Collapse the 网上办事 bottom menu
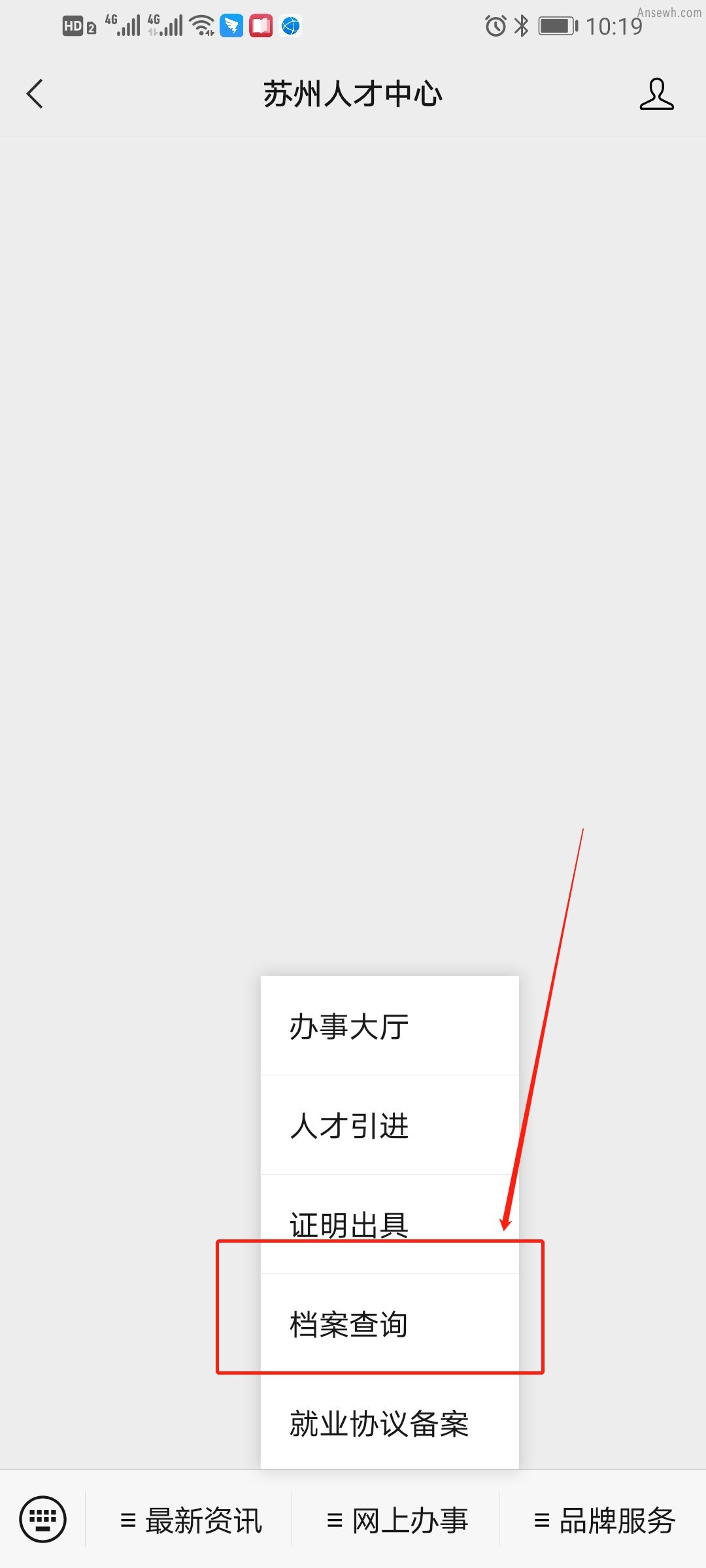Image resolution: width=706 pixels, height=1568 pixels. (x=397, y=1520)
